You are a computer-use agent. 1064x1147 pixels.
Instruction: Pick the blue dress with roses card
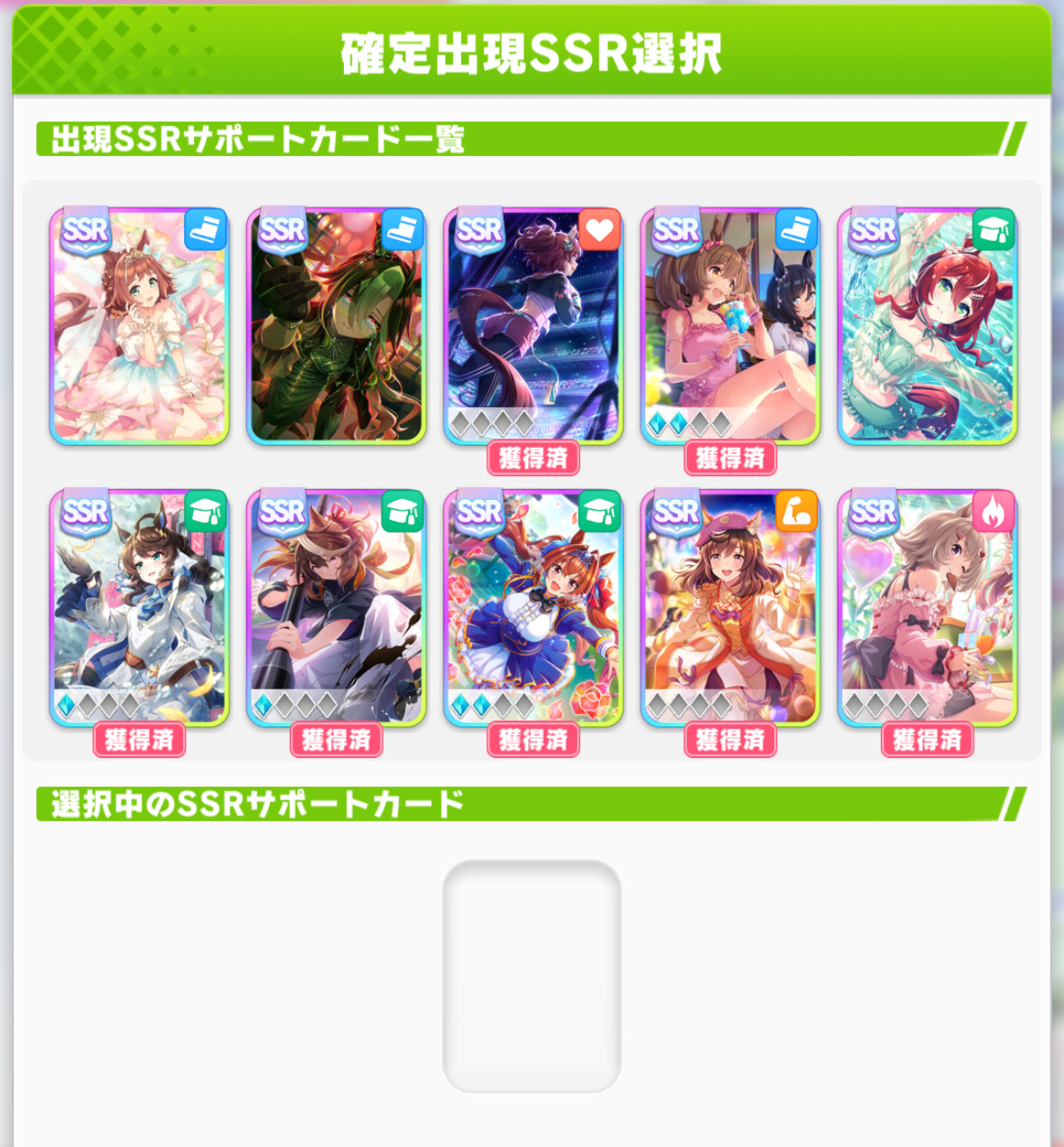point(532,607)
